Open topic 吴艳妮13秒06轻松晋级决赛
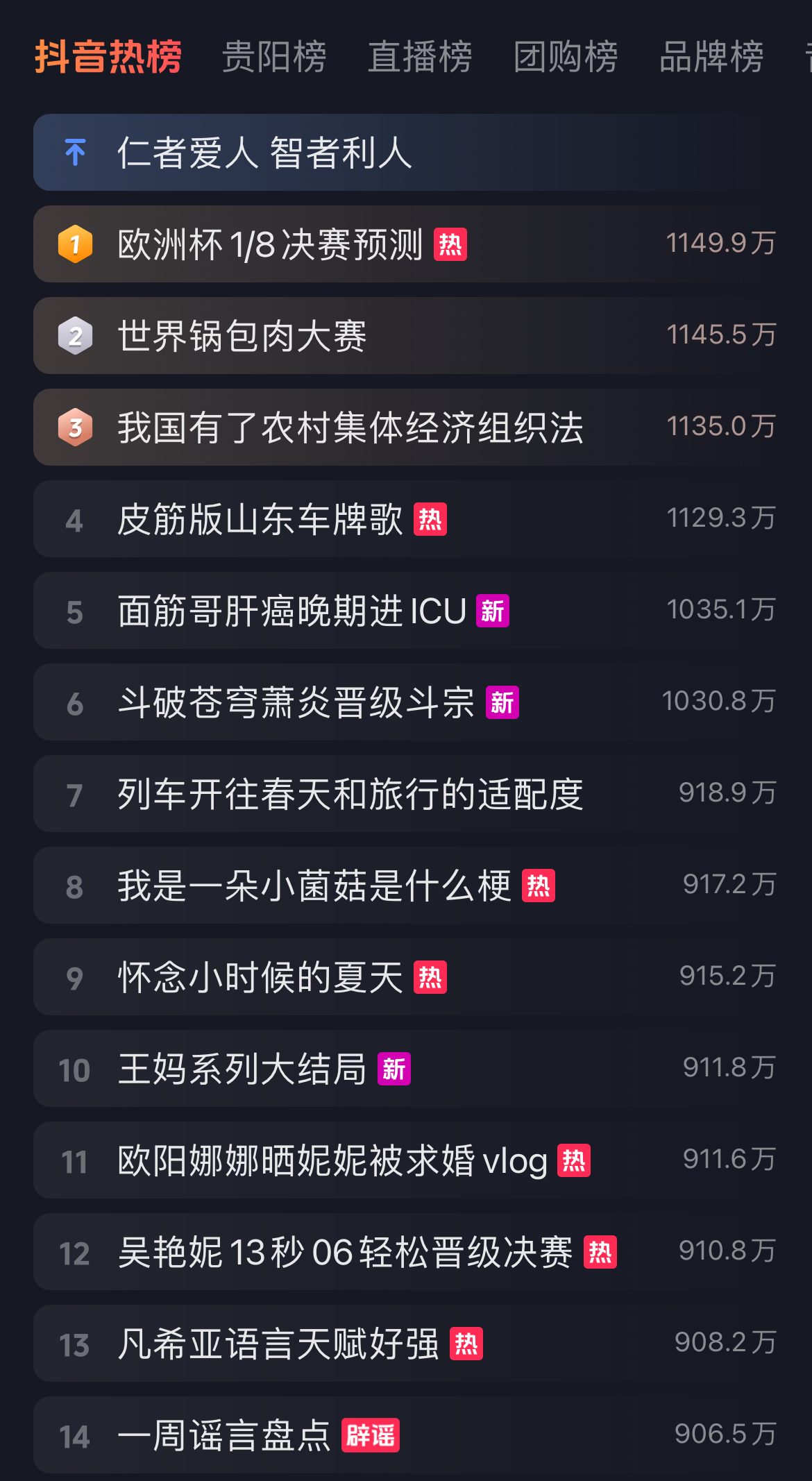812x1481 pixels. click(345, 1252)
